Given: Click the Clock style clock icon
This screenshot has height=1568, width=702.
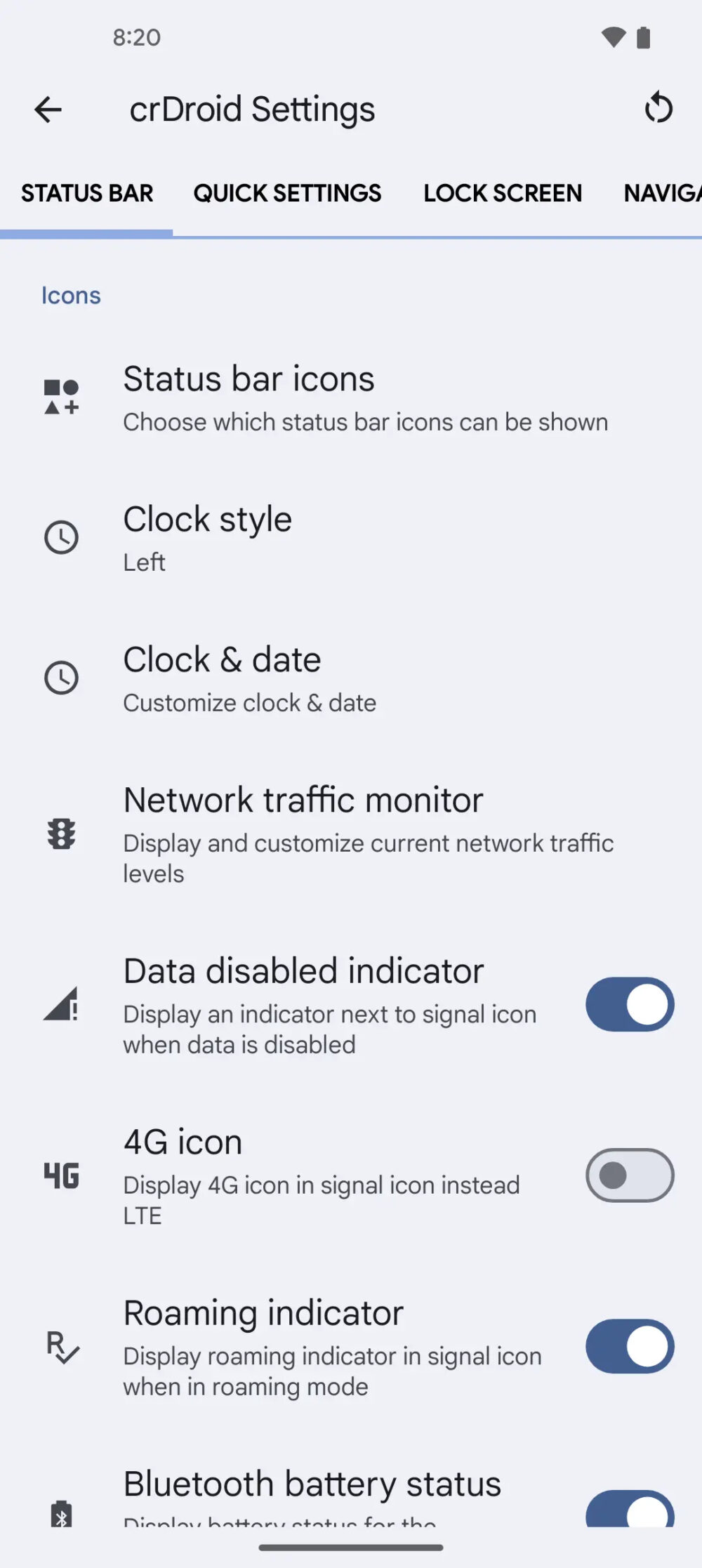Looking at the screenshot, I should pyautogui.click(x=62, y=537).
